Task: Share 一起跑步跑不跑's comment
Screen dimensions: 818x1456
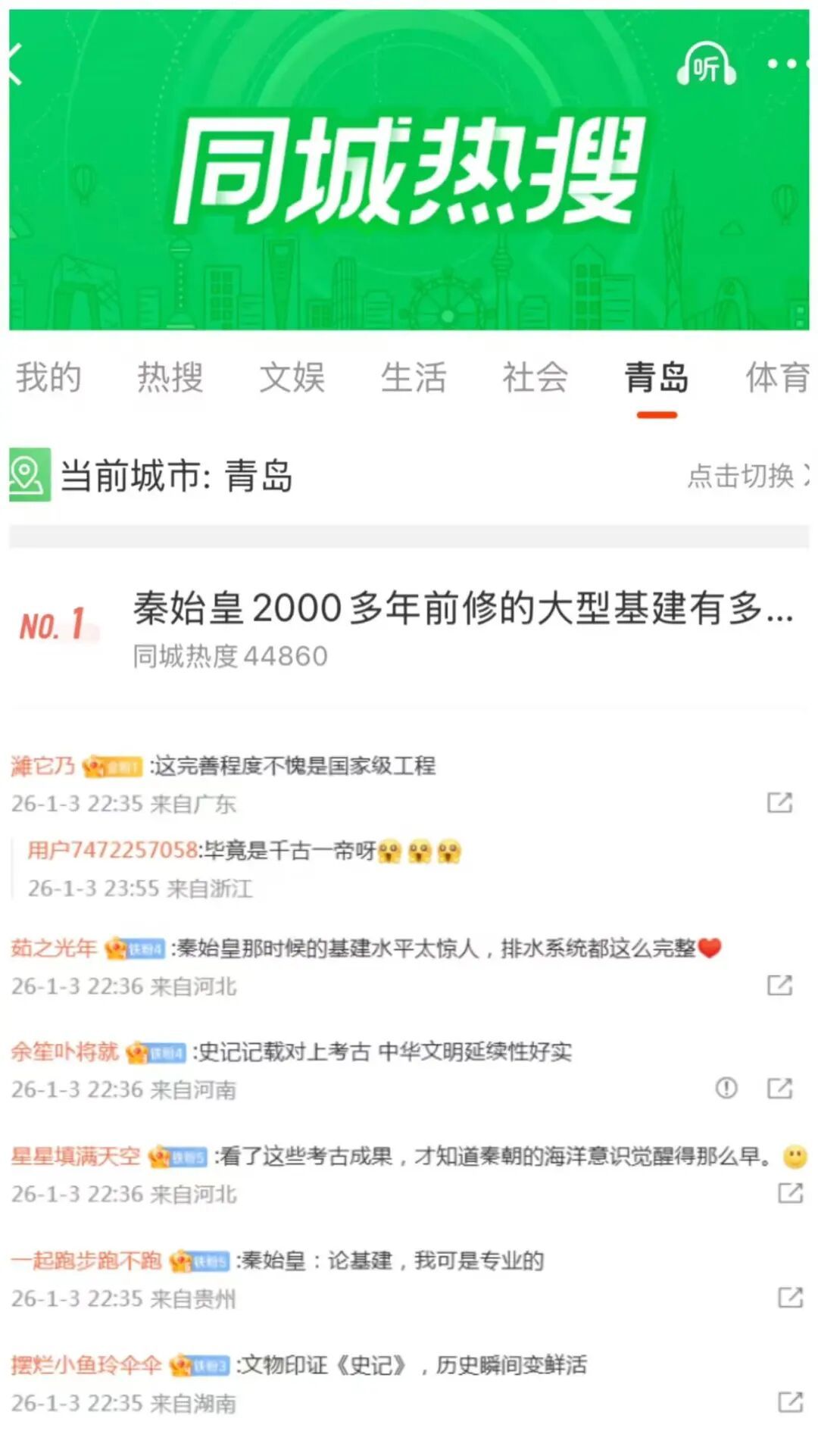Action: click(x=790, y=1298)
